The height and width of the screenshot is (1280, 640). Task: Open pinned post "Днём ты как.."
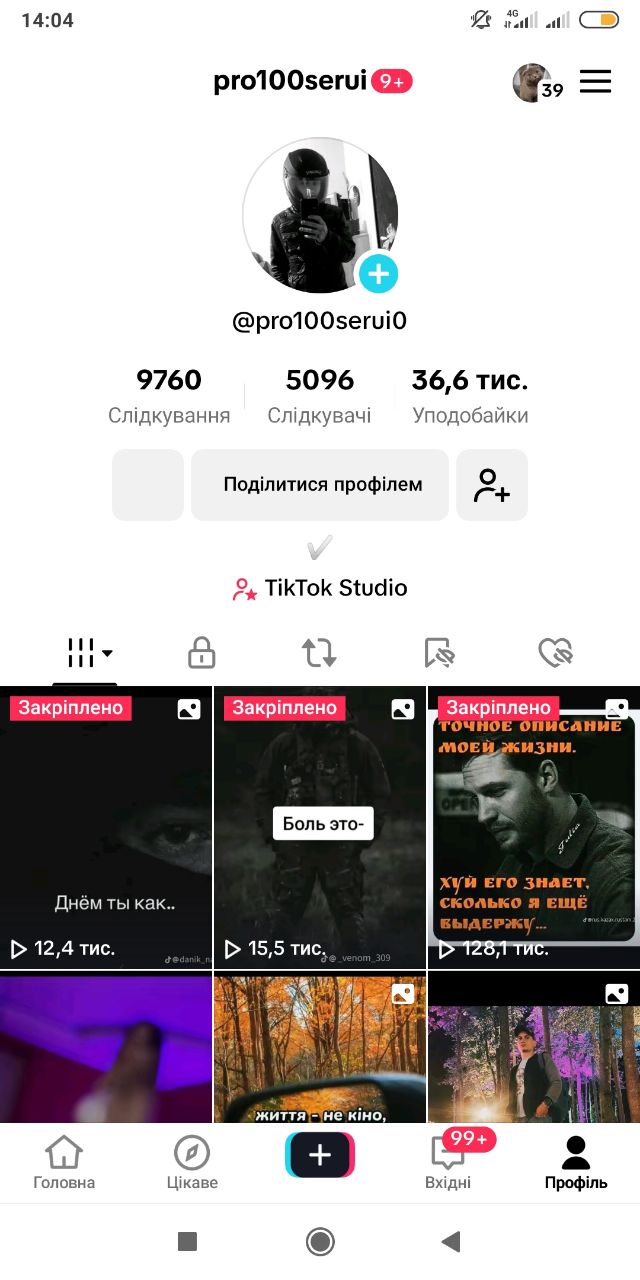(x=106, y=828)
